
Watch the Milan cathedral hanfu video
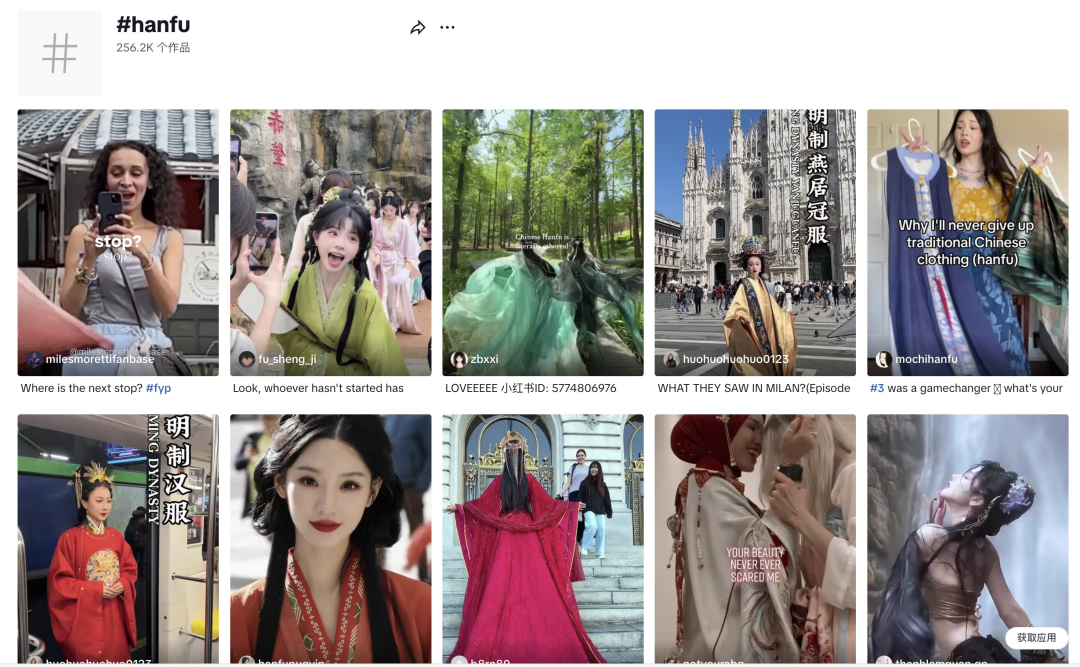coord(754,242)
